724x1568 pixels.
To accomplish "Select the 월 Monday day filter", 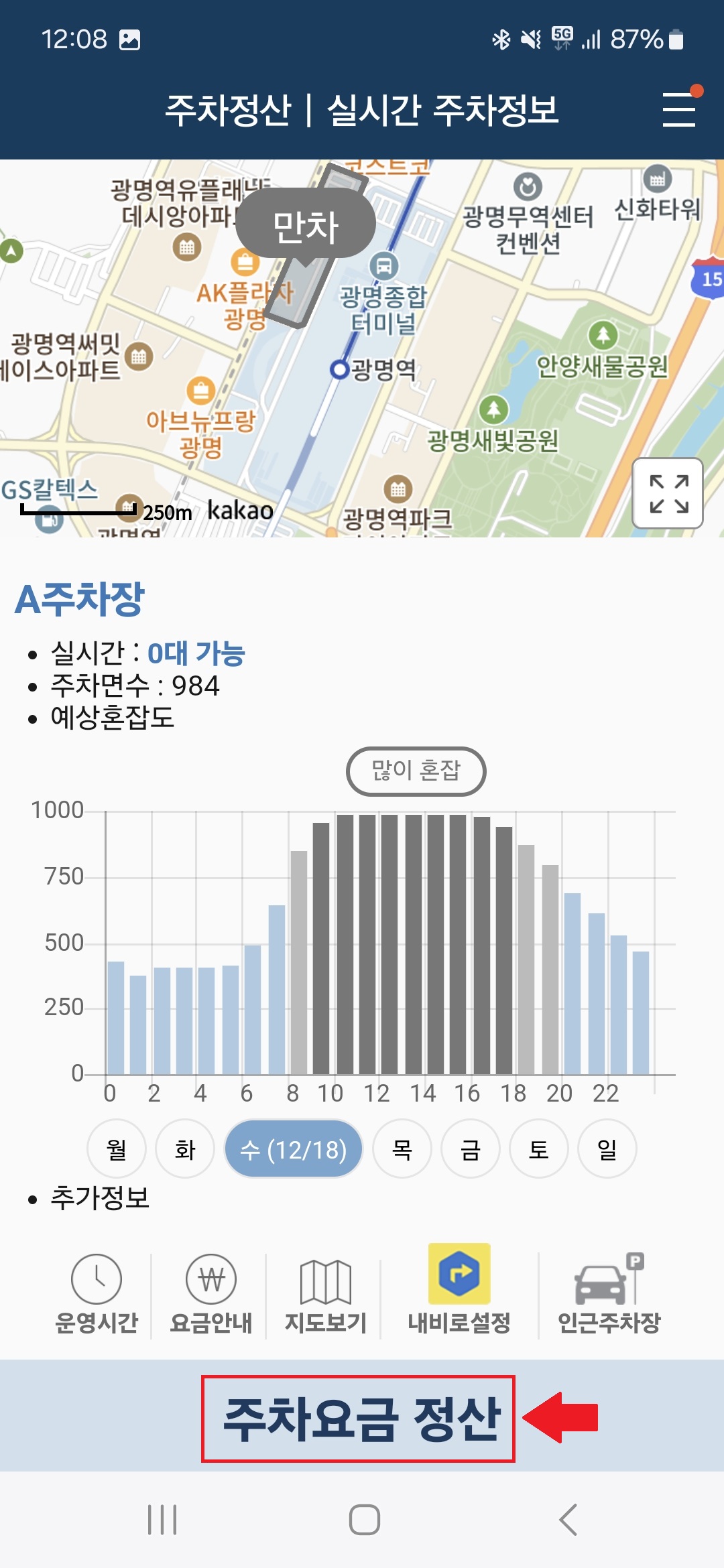I will pyautogui.click(x=115, y=1148).
